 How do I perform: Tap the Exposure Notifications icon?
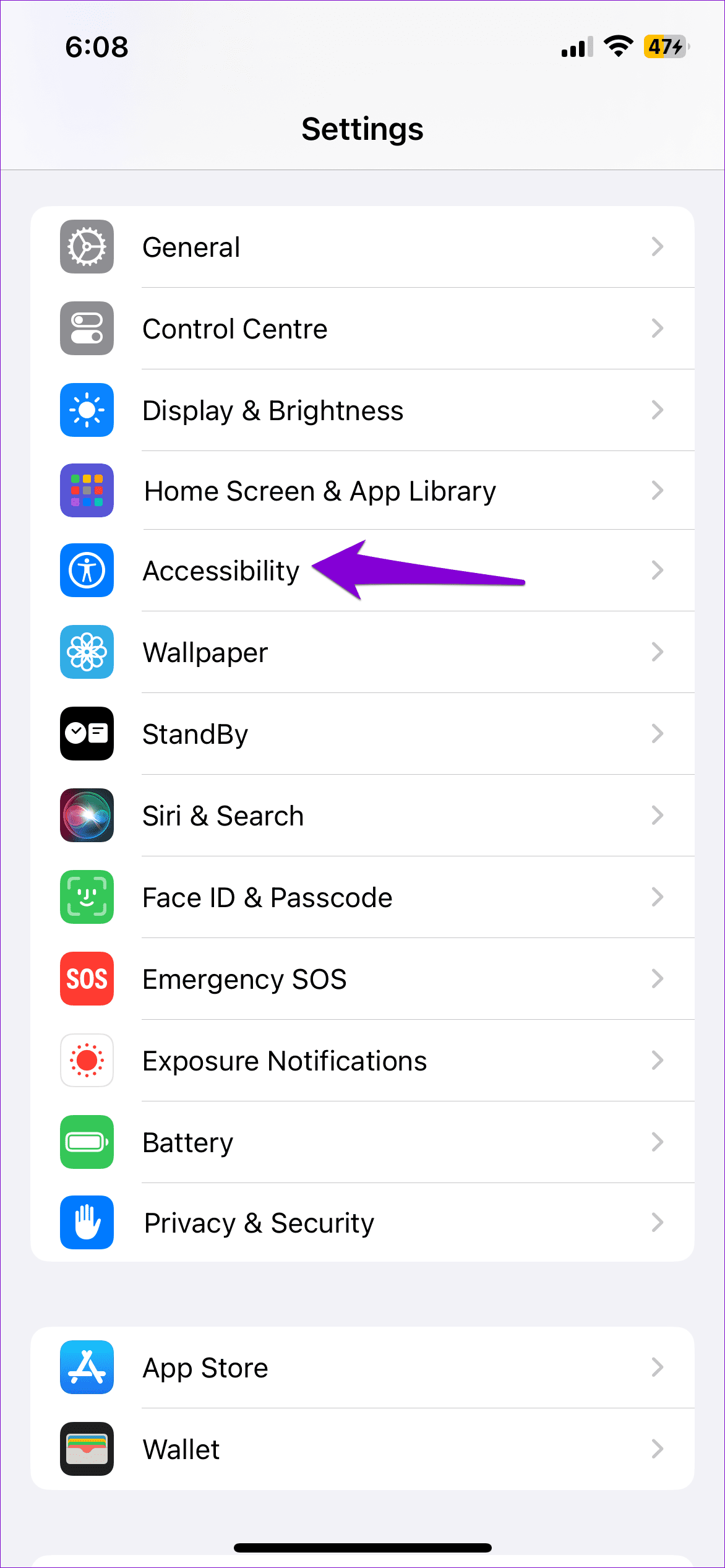coord(87,1061)
